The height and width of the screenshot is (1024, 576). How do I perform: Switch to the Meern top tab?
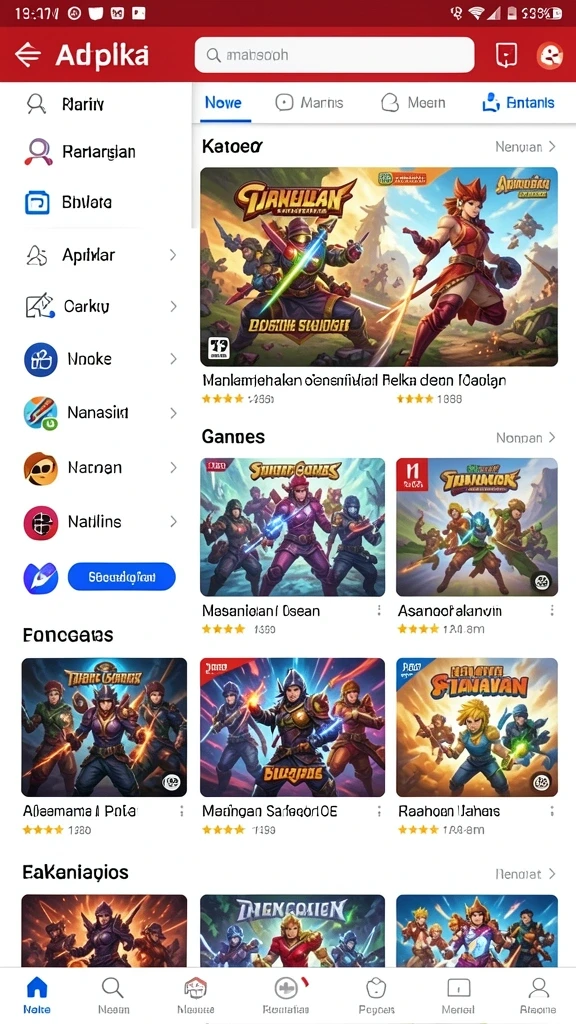click(x=413, y=103)
